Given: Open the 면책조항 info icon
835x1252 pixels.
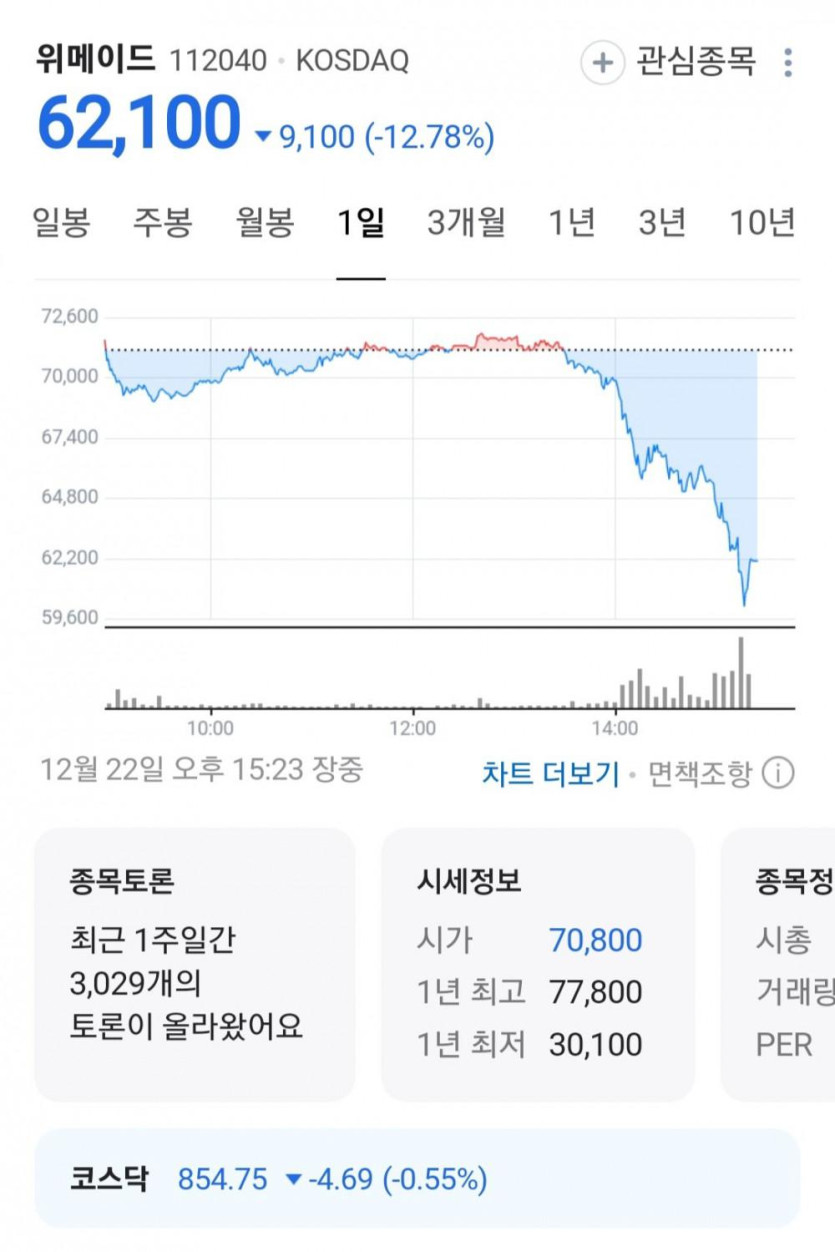Looking at the screenshot, I should (778, 773).
